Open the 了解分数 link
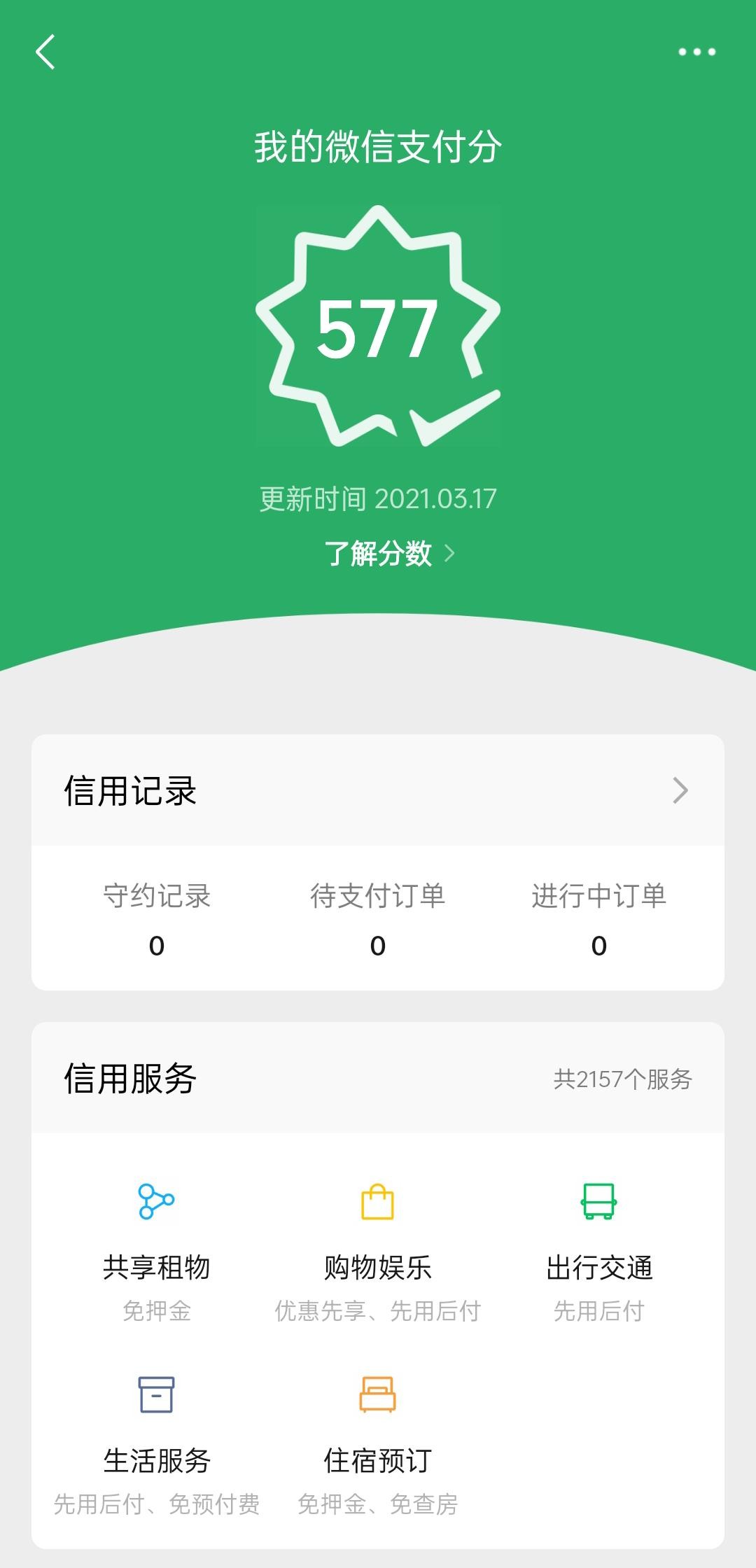Viewport: 756px width, 1568px height. [389, 554]
